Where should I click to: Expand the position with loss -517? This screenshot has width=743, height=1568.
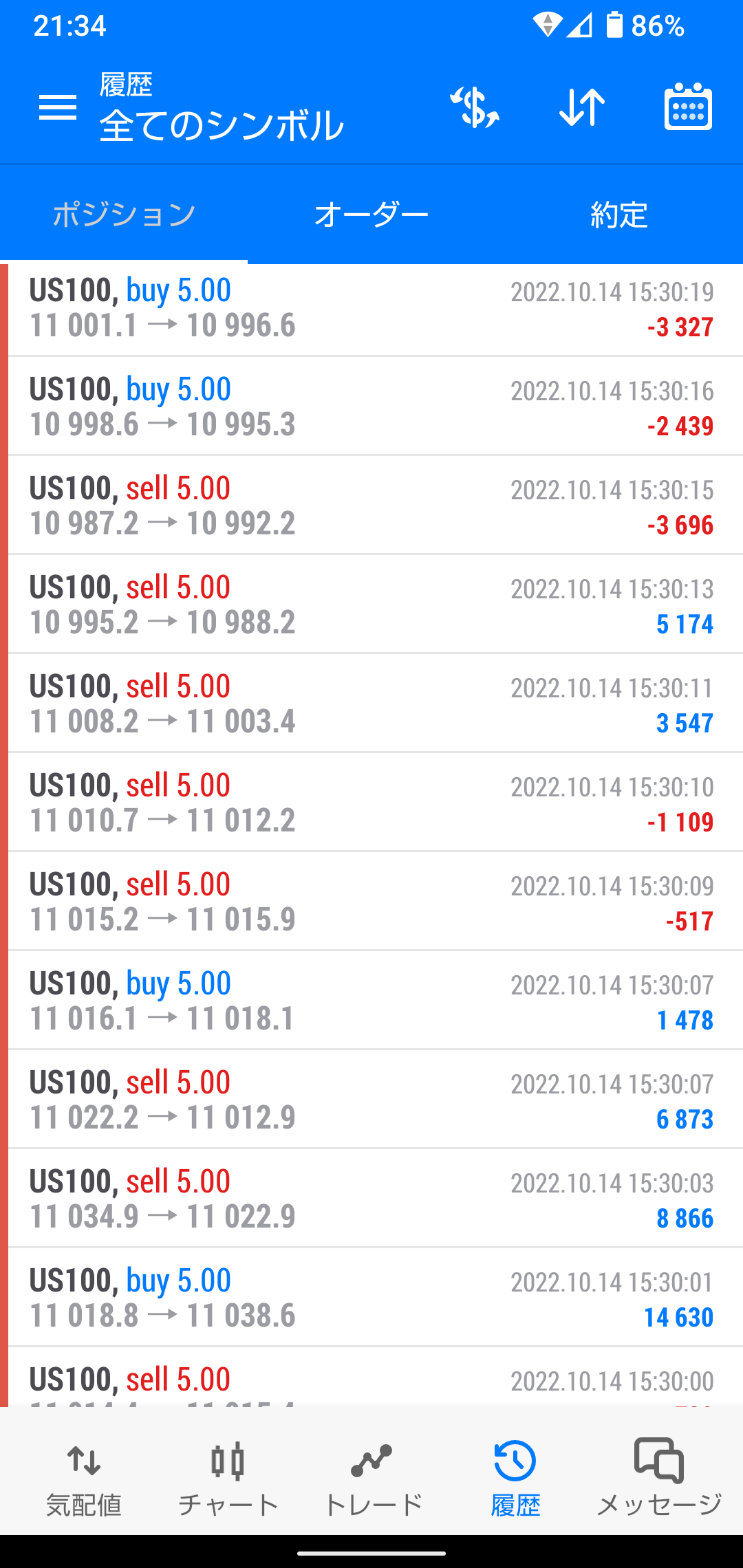[x=371, y=902]
